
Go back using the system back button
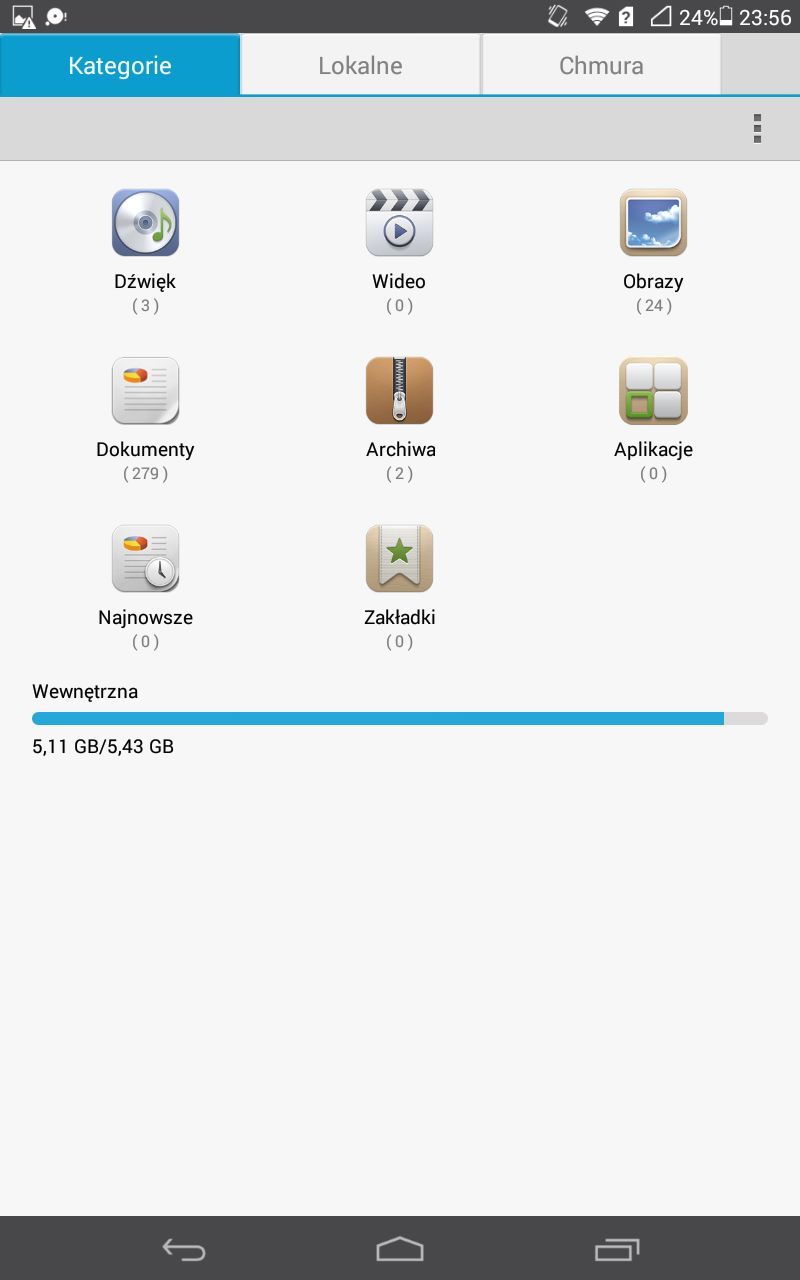click(184, 1249)
